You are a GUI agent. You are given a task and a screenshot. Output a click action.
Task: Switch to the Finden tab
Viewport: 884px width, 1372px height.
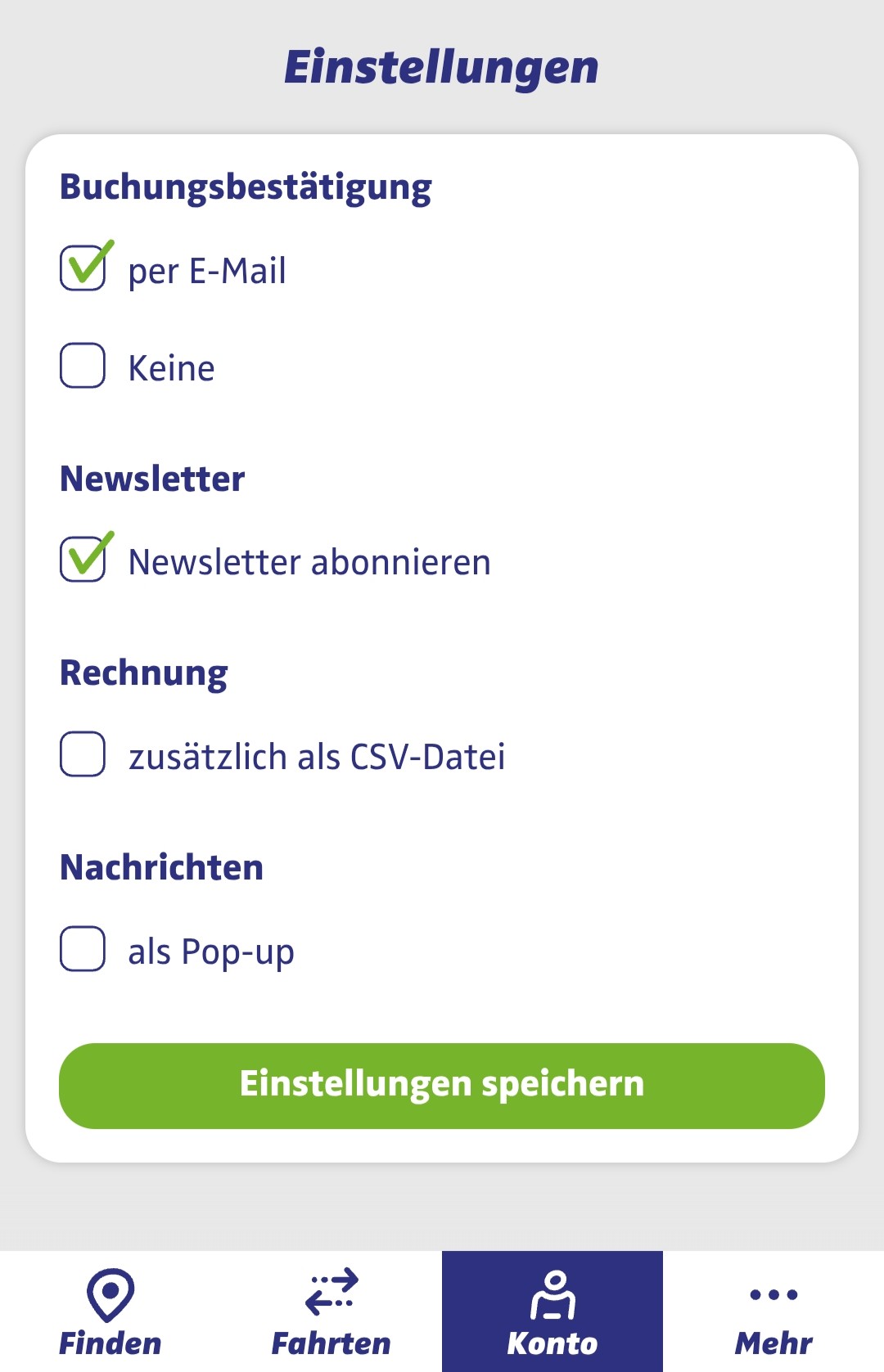click(110, 1311)
